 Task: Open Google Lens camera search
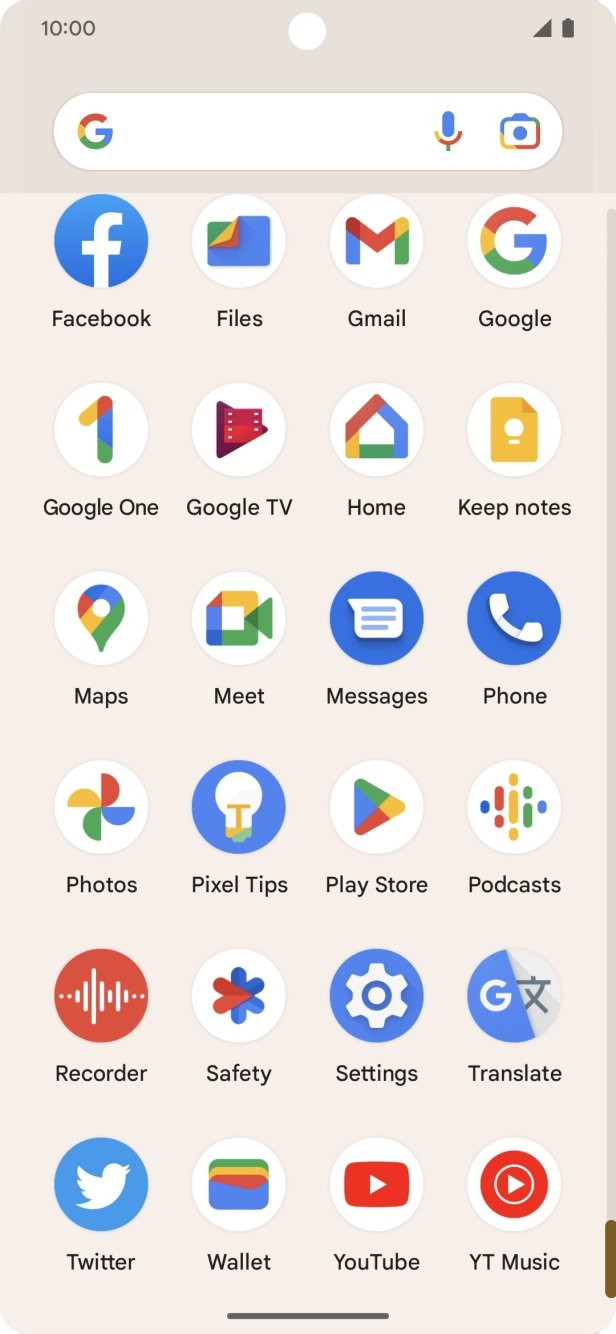tap(519, 132)
